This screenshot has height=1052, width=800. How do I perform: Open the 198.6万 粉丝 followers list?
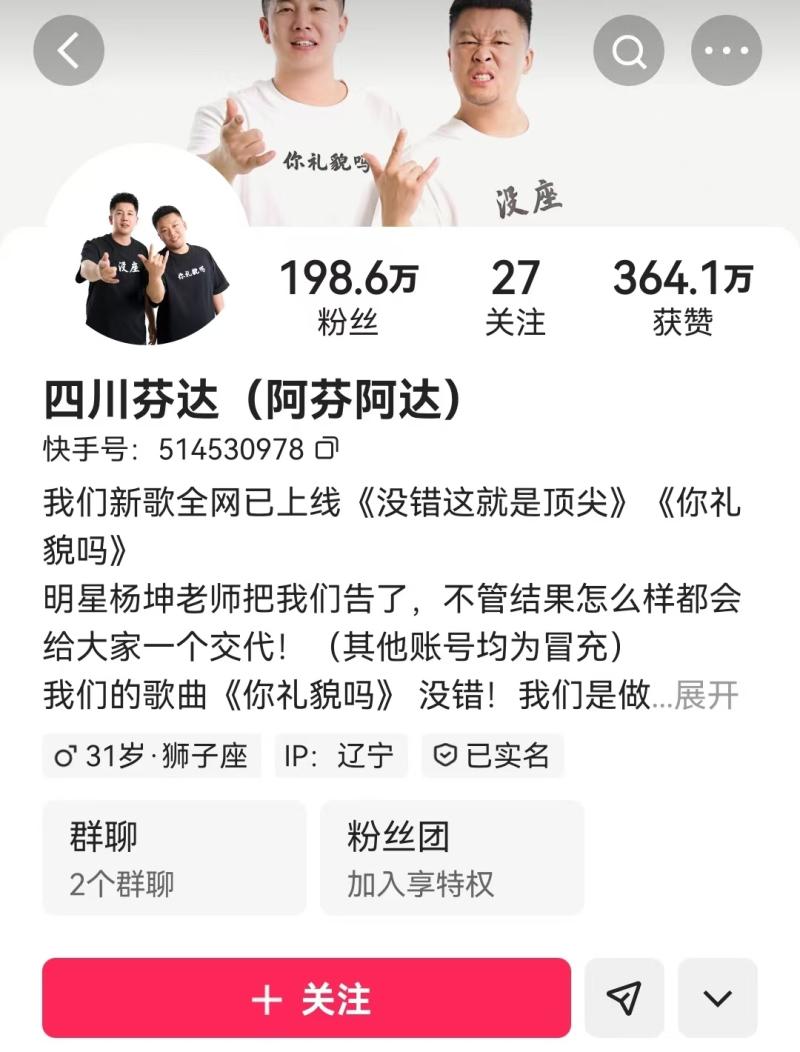click(347, 297)
